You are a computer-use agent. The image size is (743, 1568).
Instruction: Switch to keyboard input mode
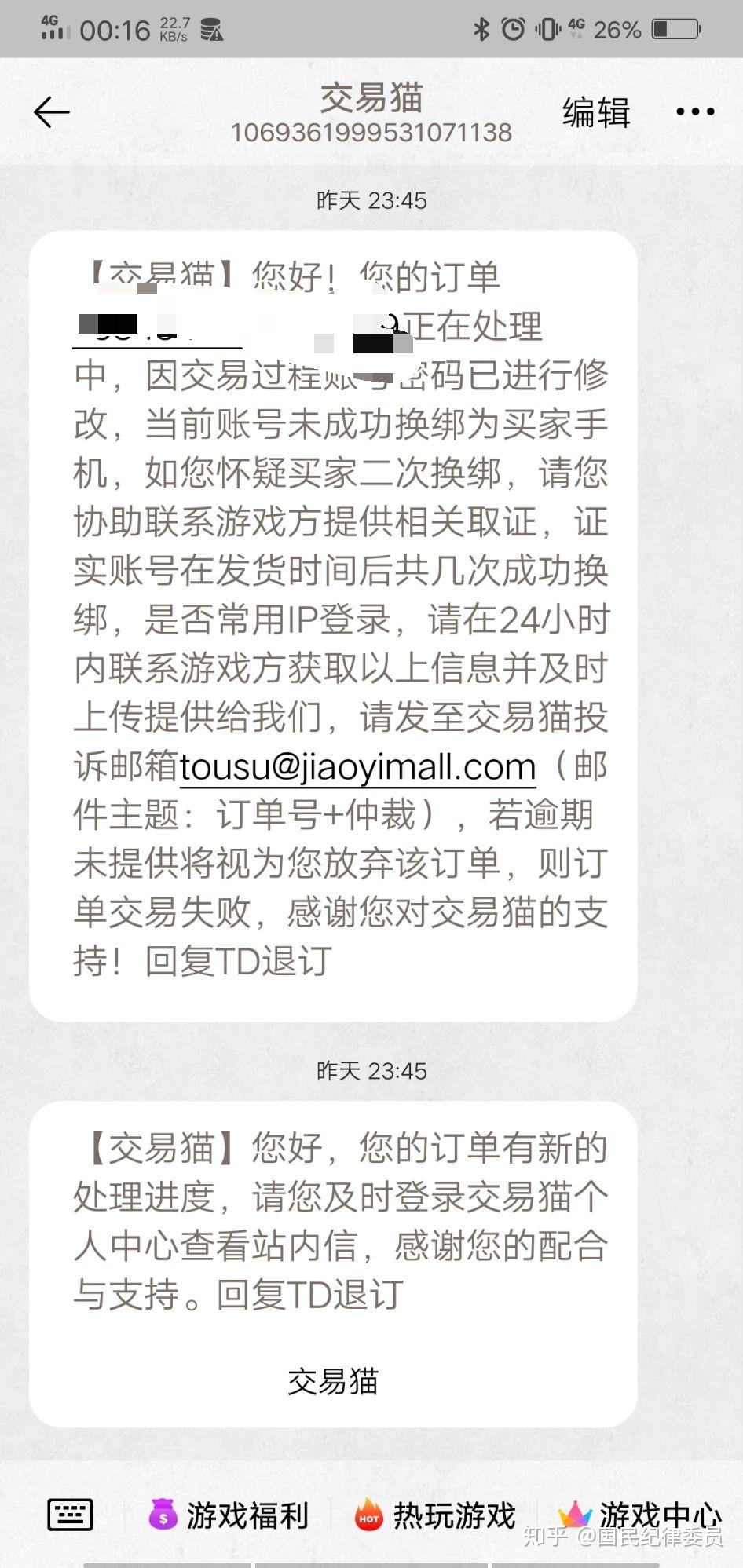[70, 1515]
